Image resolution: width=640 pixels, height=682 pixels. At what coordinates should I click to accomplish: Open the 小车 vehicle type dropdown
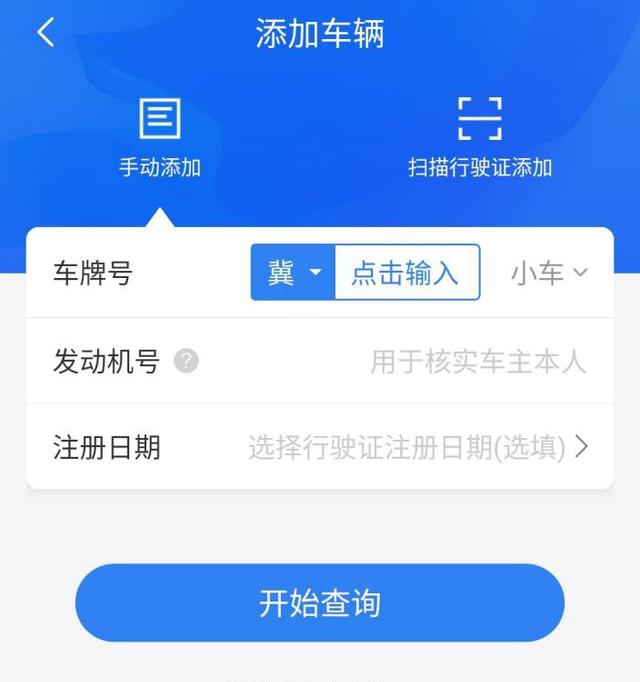coord(549,273)
